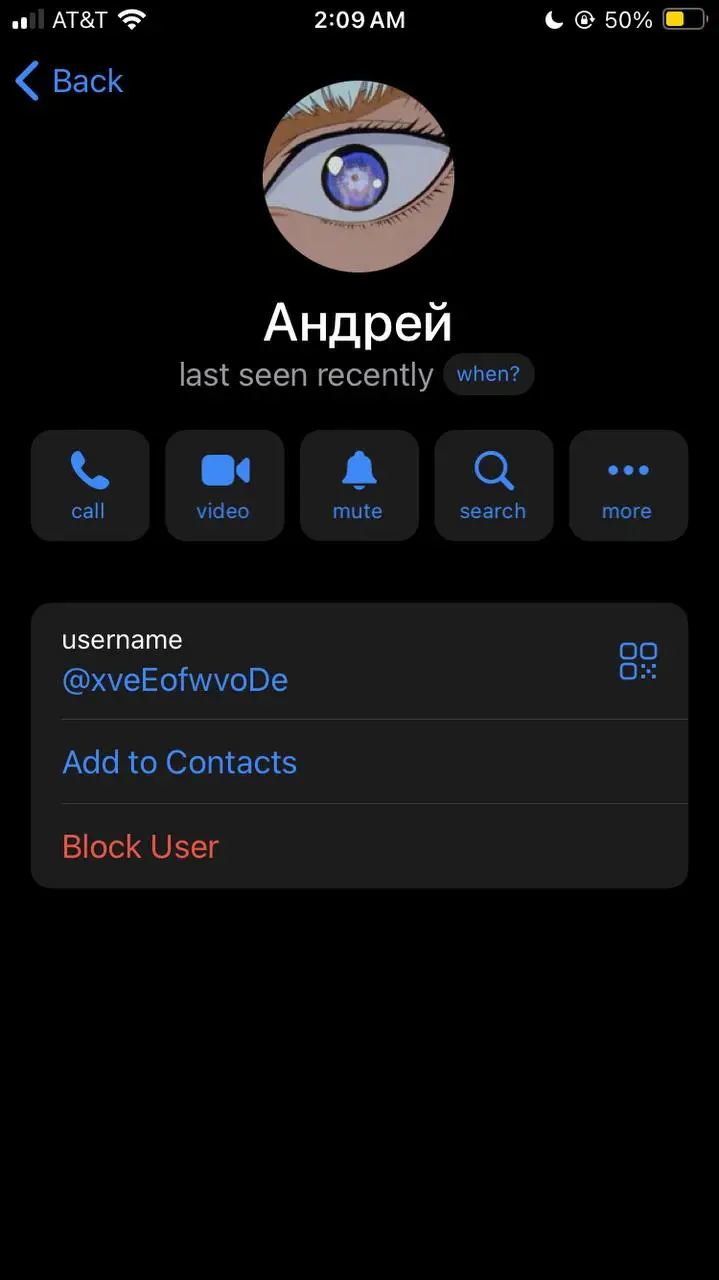Screen dimensions: 719x1280
Task: Show the QR code for this username
Action: pyautogui.click(x=638, y=661)
